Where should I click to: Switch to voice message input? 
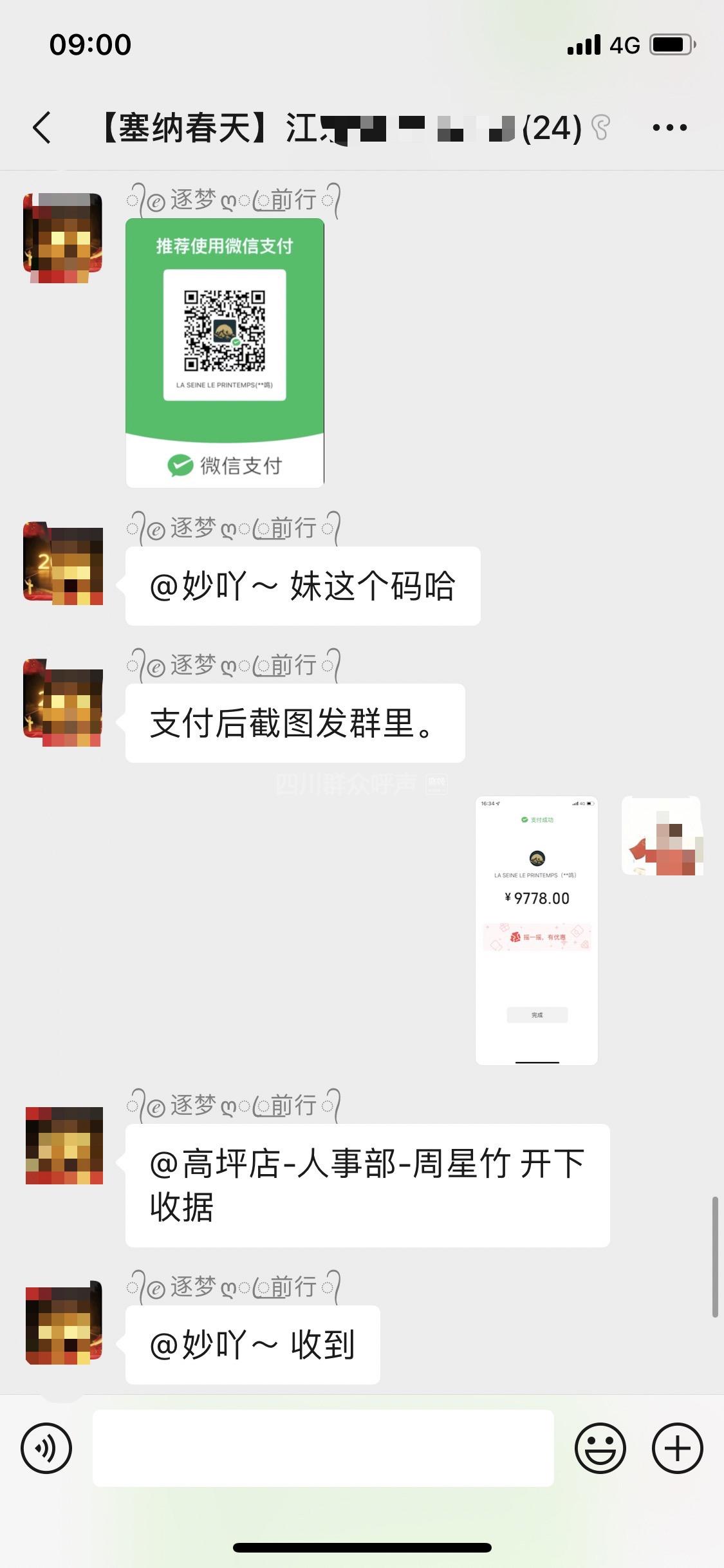(x=46, y=1448)
